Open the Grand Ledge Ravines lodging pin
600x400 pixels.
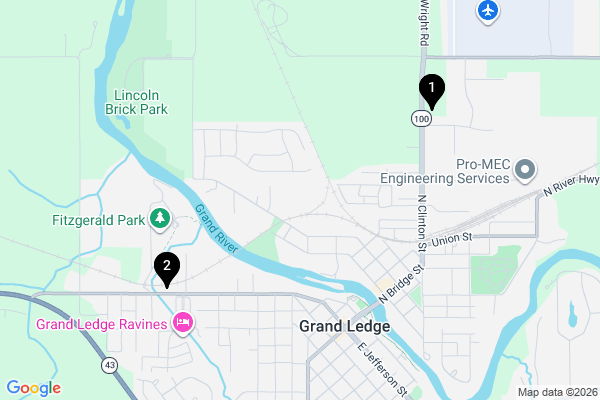coord(183,323)
